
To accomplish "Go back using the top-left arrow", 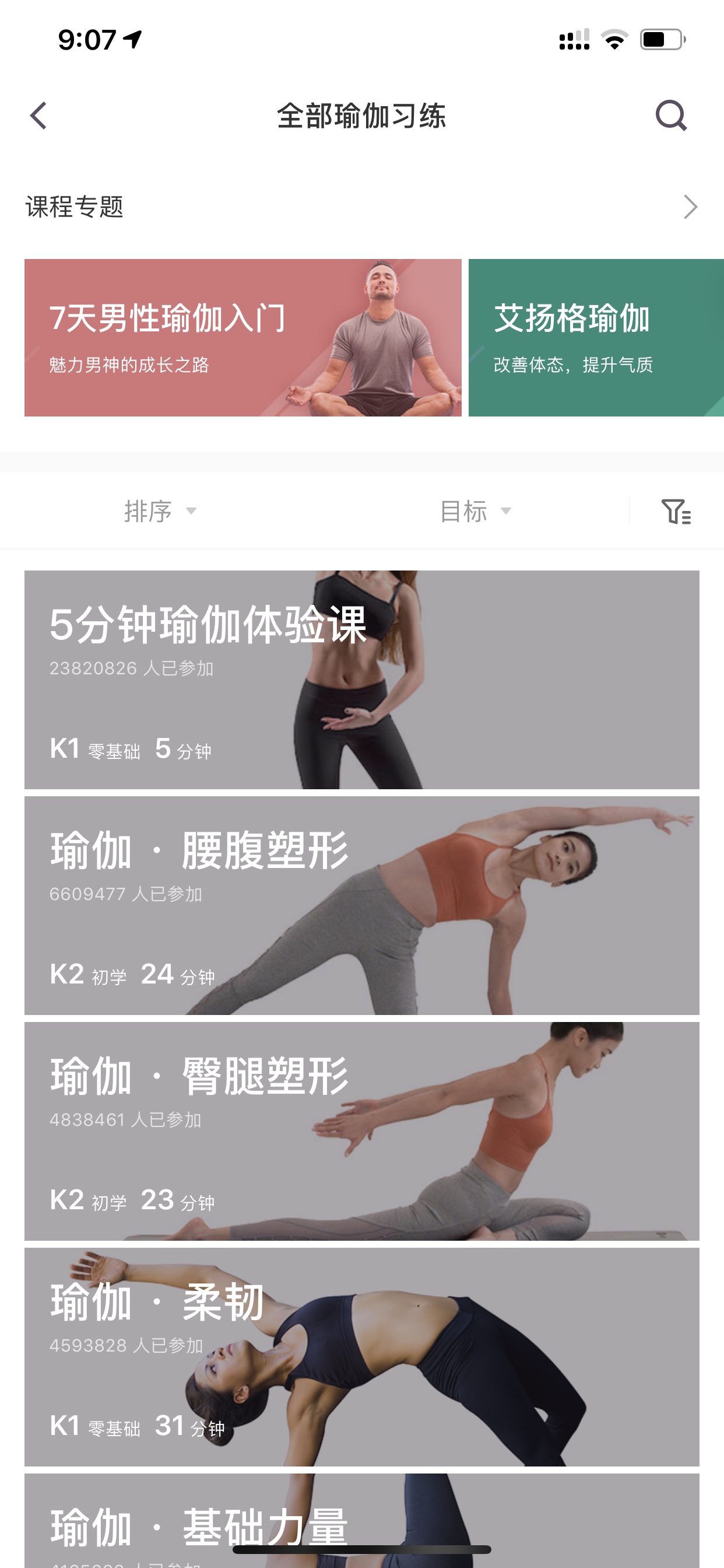I will (x=38, y=116).
